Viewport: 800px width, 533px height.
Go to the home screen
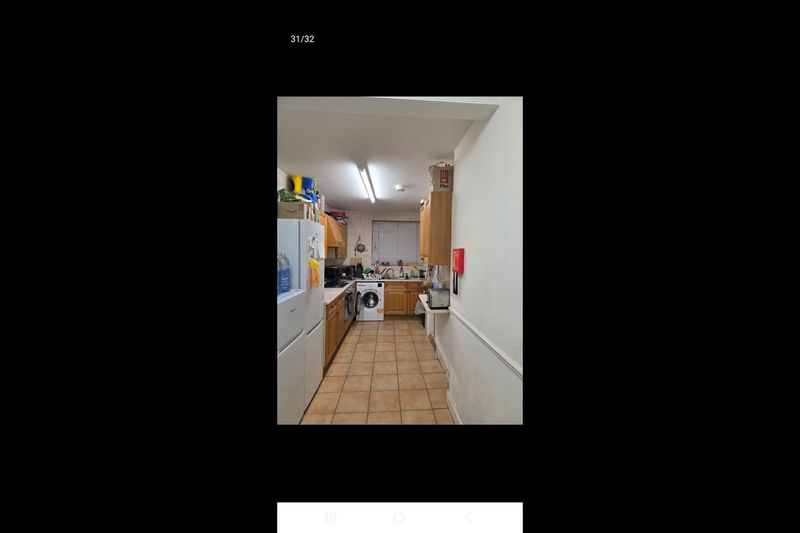[399, 517]
